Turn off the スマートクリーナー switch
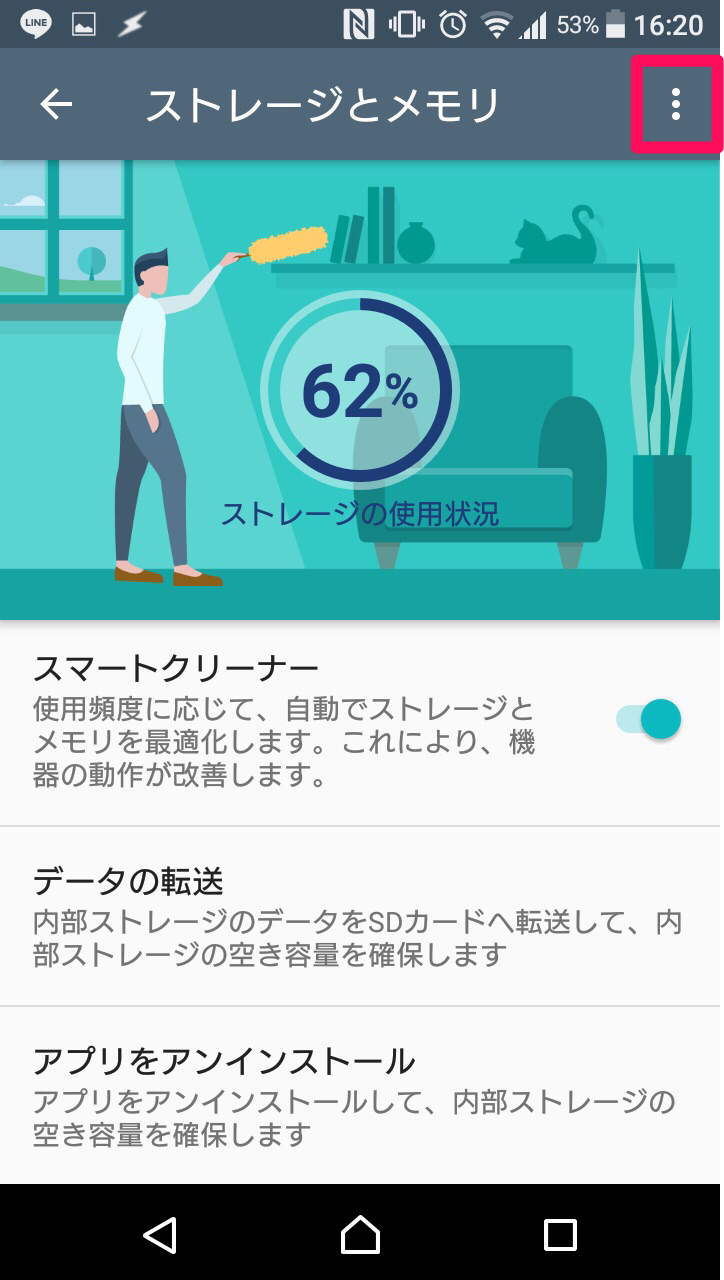 click(649, 719)
